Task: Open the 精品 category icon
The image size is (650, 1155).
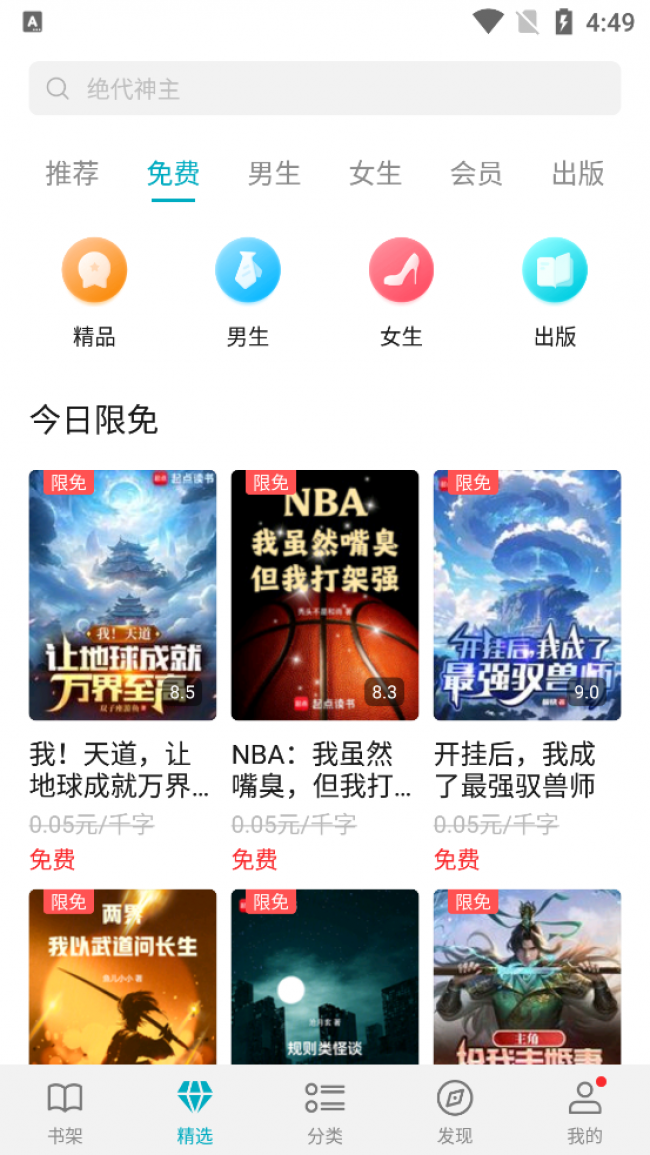Action: (94, 270)
